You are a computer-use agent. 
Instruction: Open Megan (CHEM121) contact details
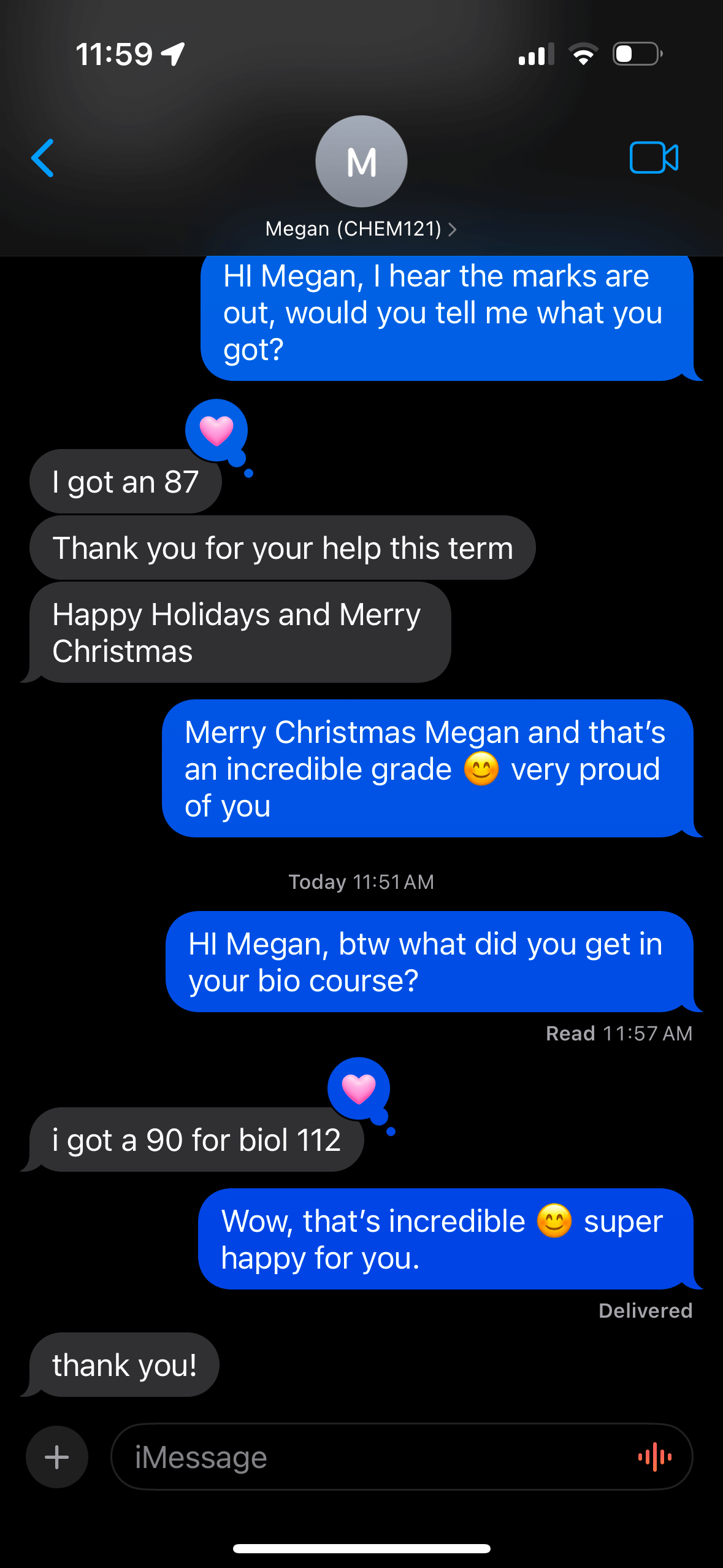click(x=361, y=229)
